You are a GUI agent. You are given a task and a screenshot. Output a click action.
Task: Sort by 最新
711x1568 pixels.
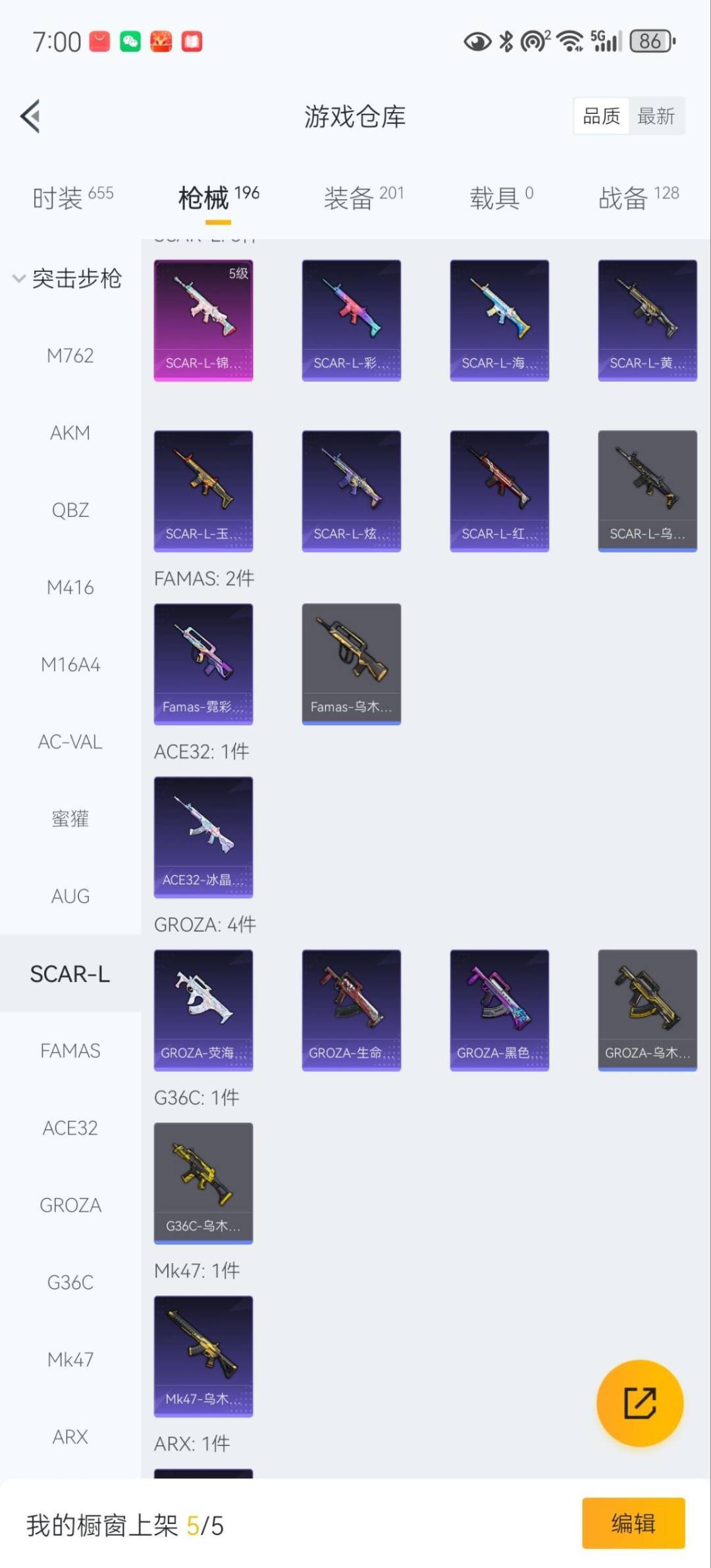coord(656,117)
